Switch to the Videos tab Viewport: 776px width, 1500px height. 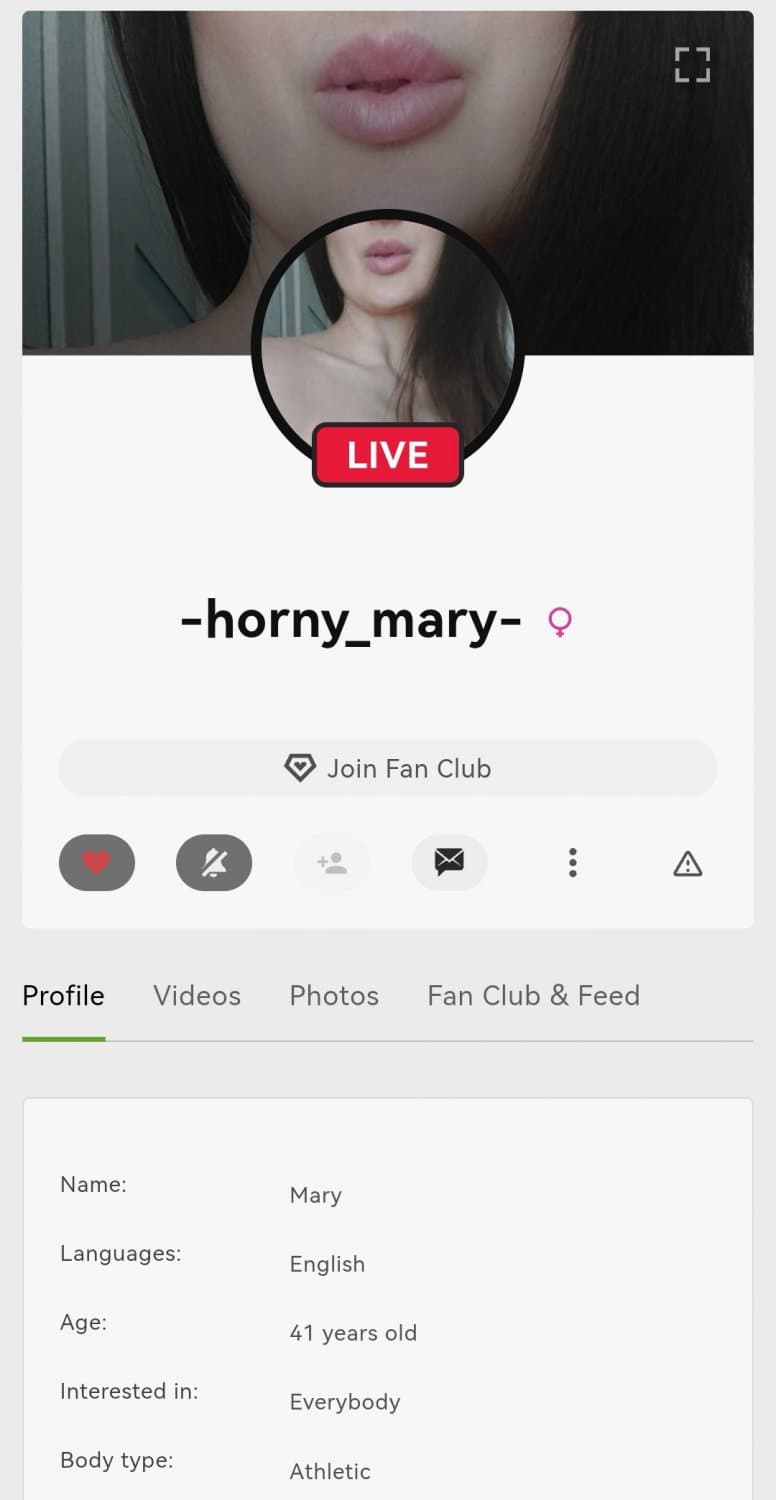(197, 995)
